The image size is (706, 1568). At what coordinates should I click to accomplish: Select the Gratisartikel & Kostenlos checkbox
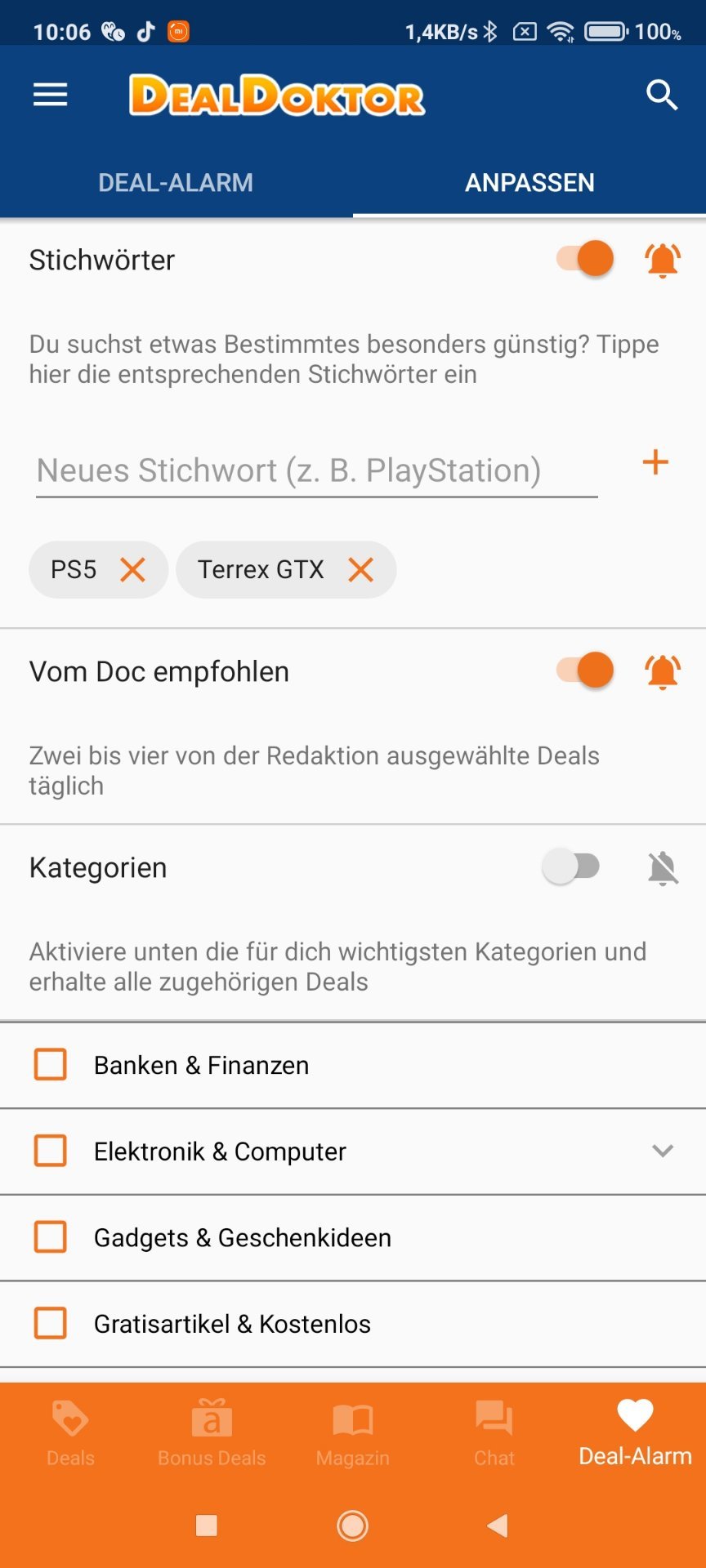coord(51,1323)
